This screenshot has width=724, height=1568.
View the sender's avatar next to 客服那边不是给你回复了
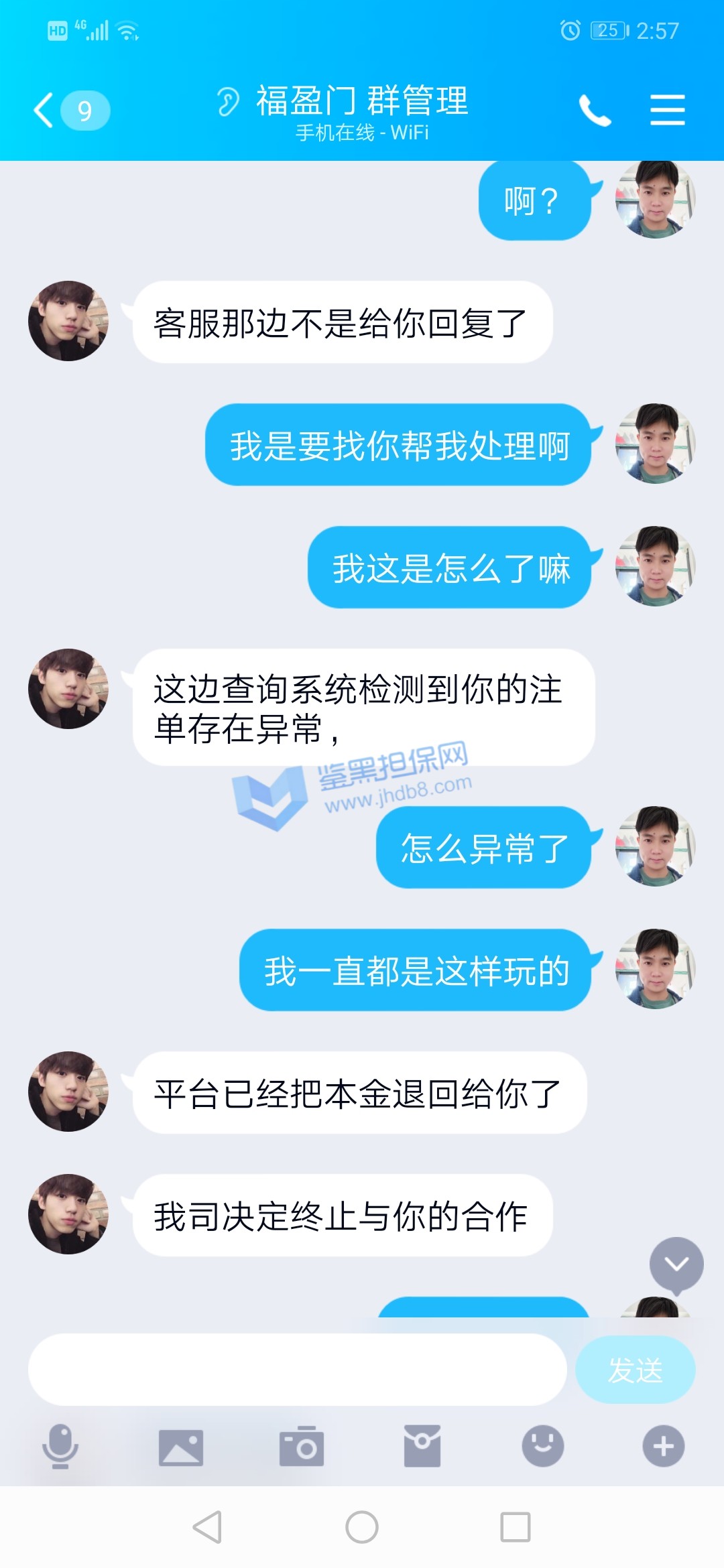[68, 321]
